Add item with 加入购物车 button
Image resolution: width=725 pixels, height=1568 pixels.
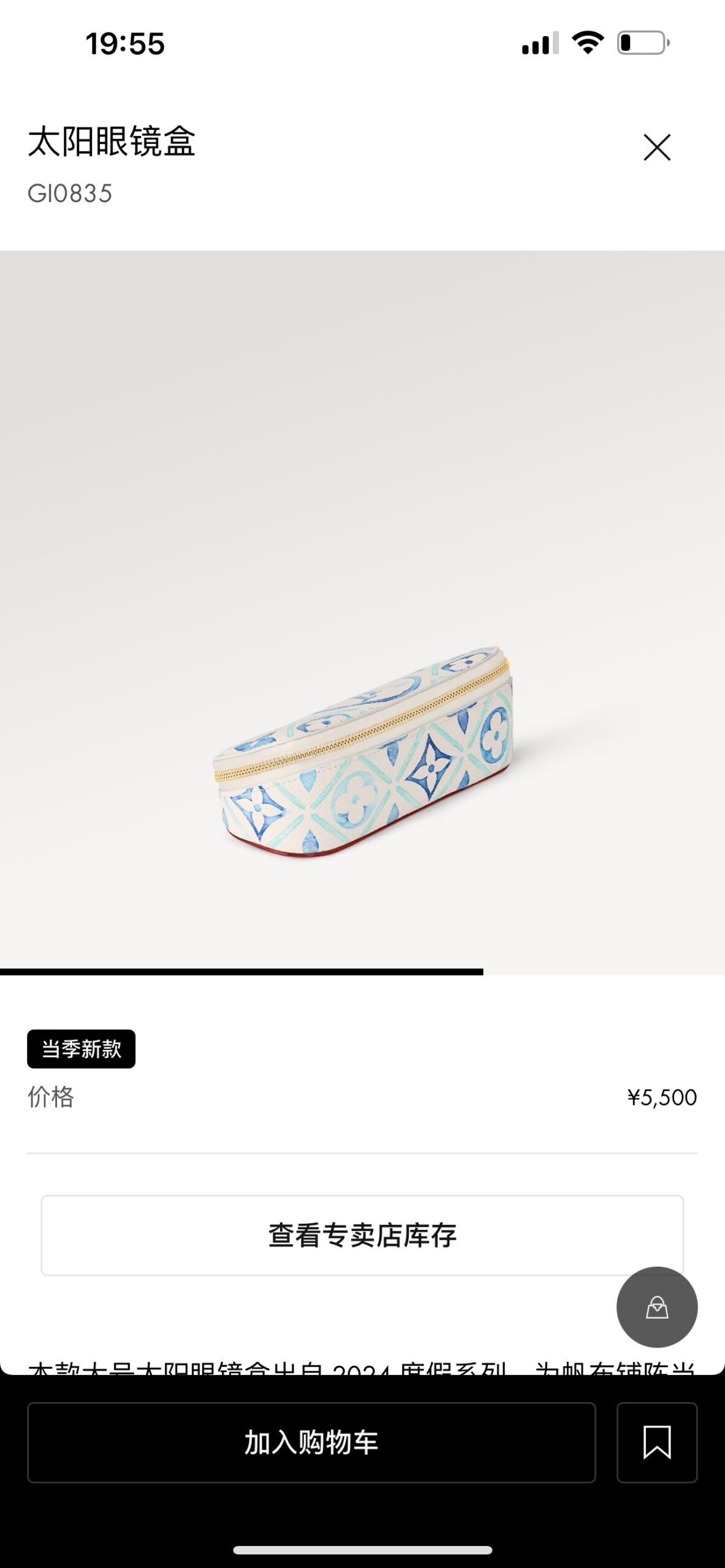[311, 1442]
